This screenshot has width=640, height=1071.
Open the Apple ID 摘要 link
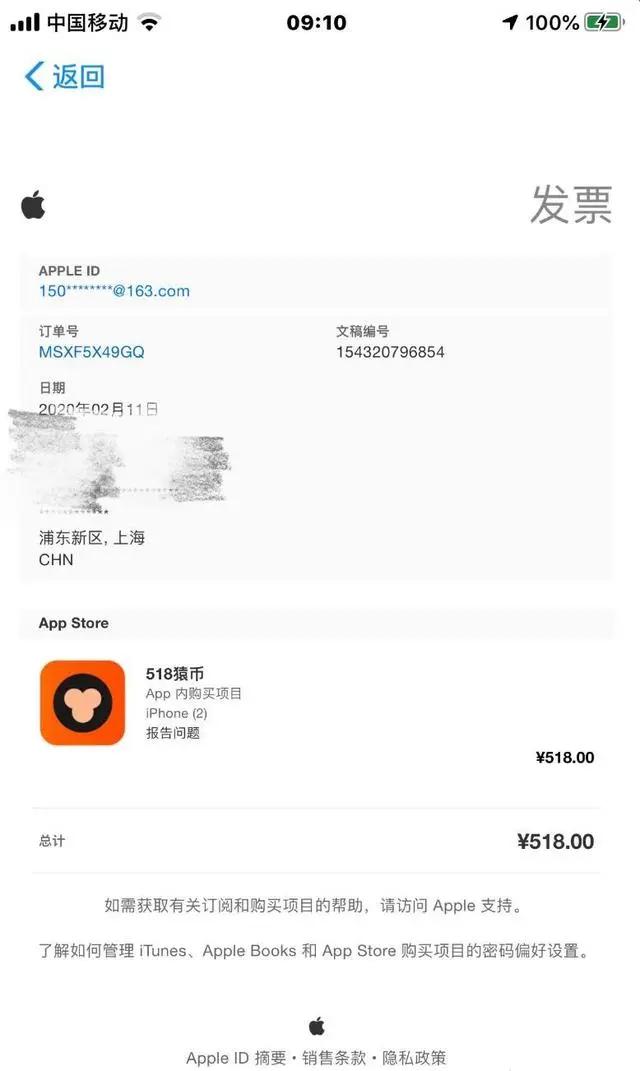pyautogui.click(x=235, y=1057)
